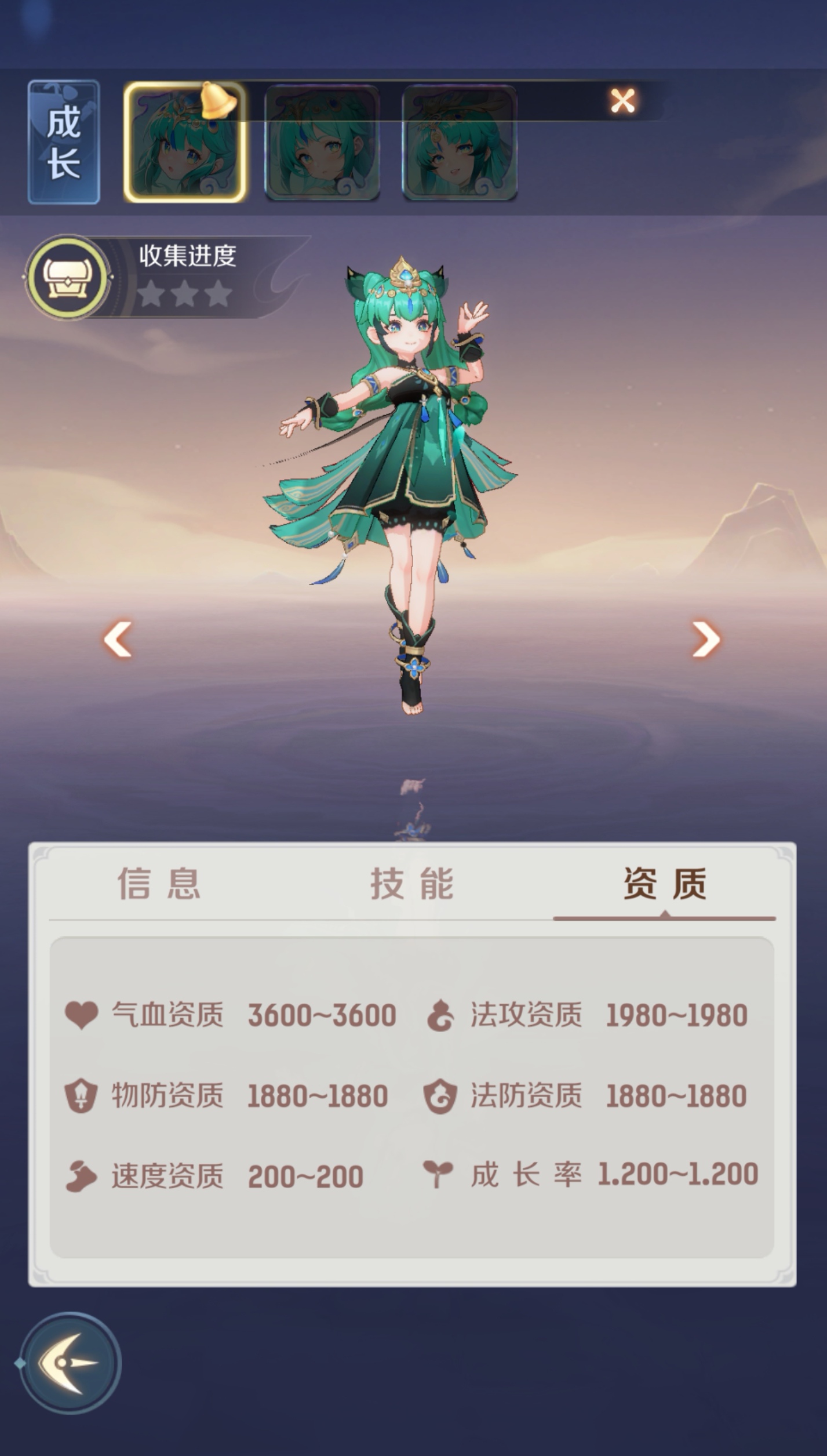Switch to the 技能 tab

pyautogui.click(x=412, y=884)
